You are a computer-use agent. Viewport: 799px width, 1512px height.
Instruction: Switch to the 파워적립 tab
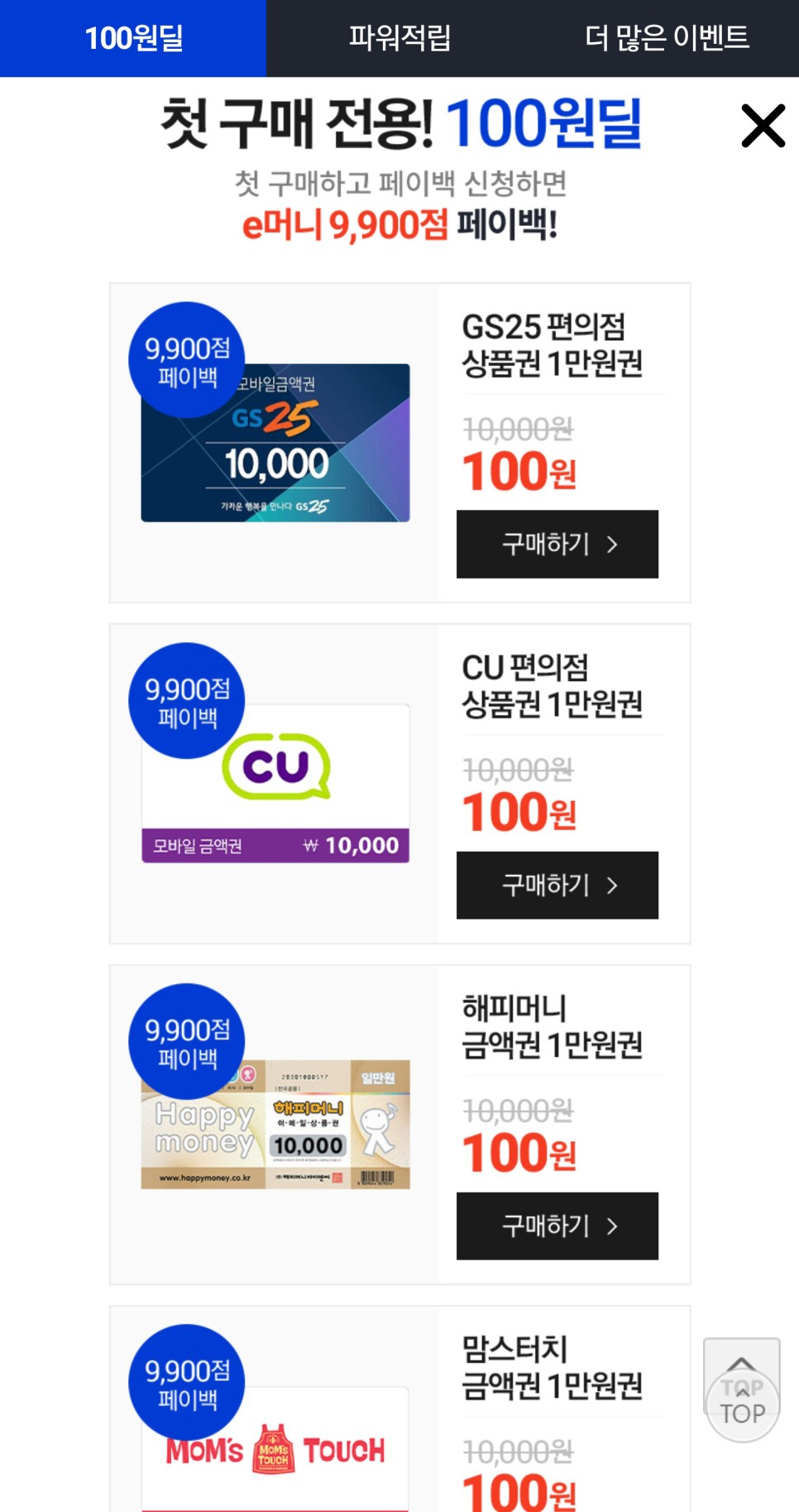(x=400, y=38)
